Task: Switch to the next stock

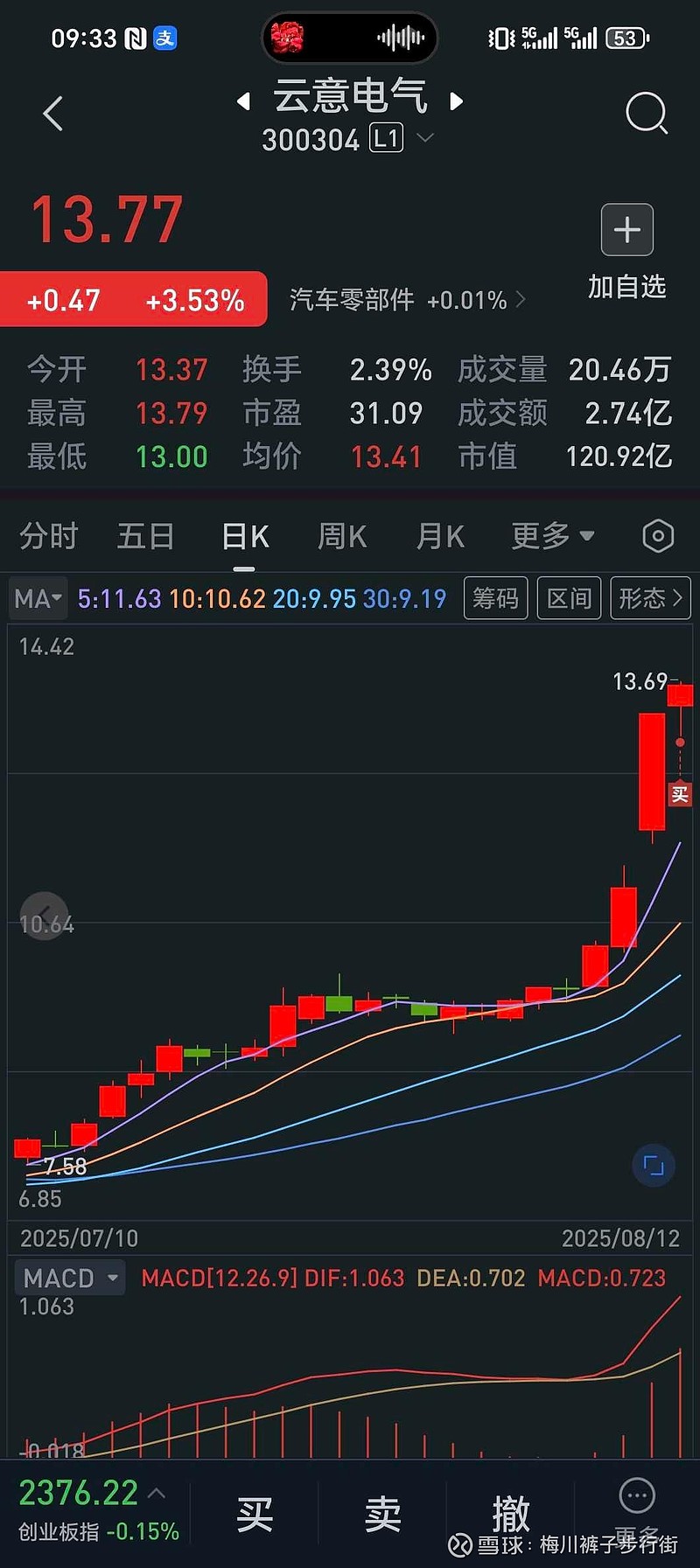Action: pos(456,101)
